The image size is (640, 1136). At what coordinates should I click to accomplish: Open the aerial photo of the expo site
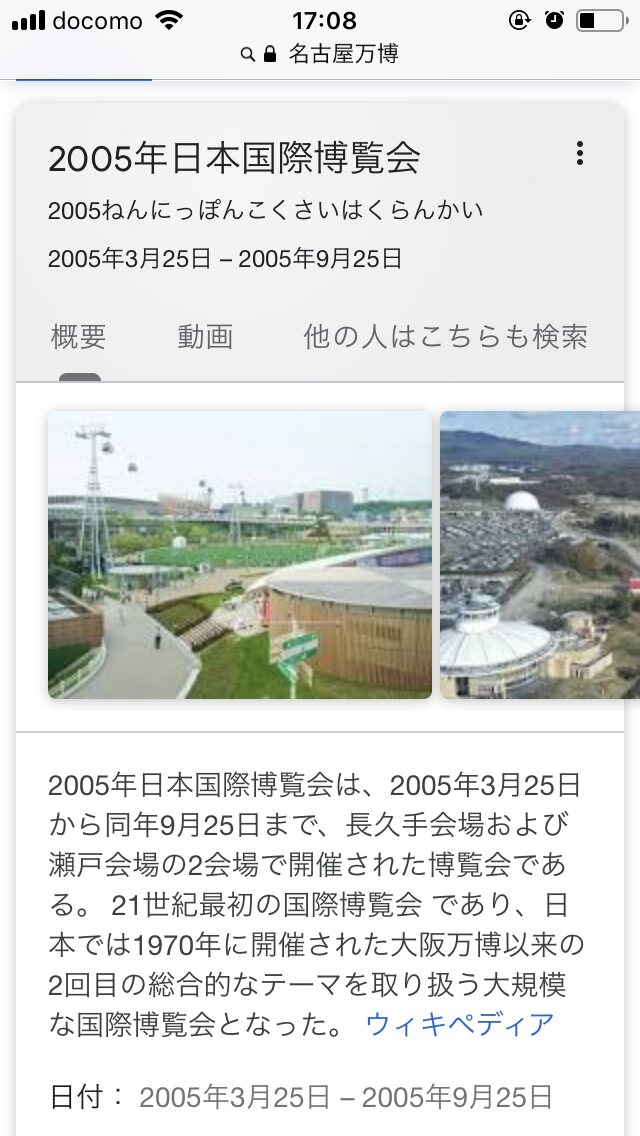click(540, 554)
